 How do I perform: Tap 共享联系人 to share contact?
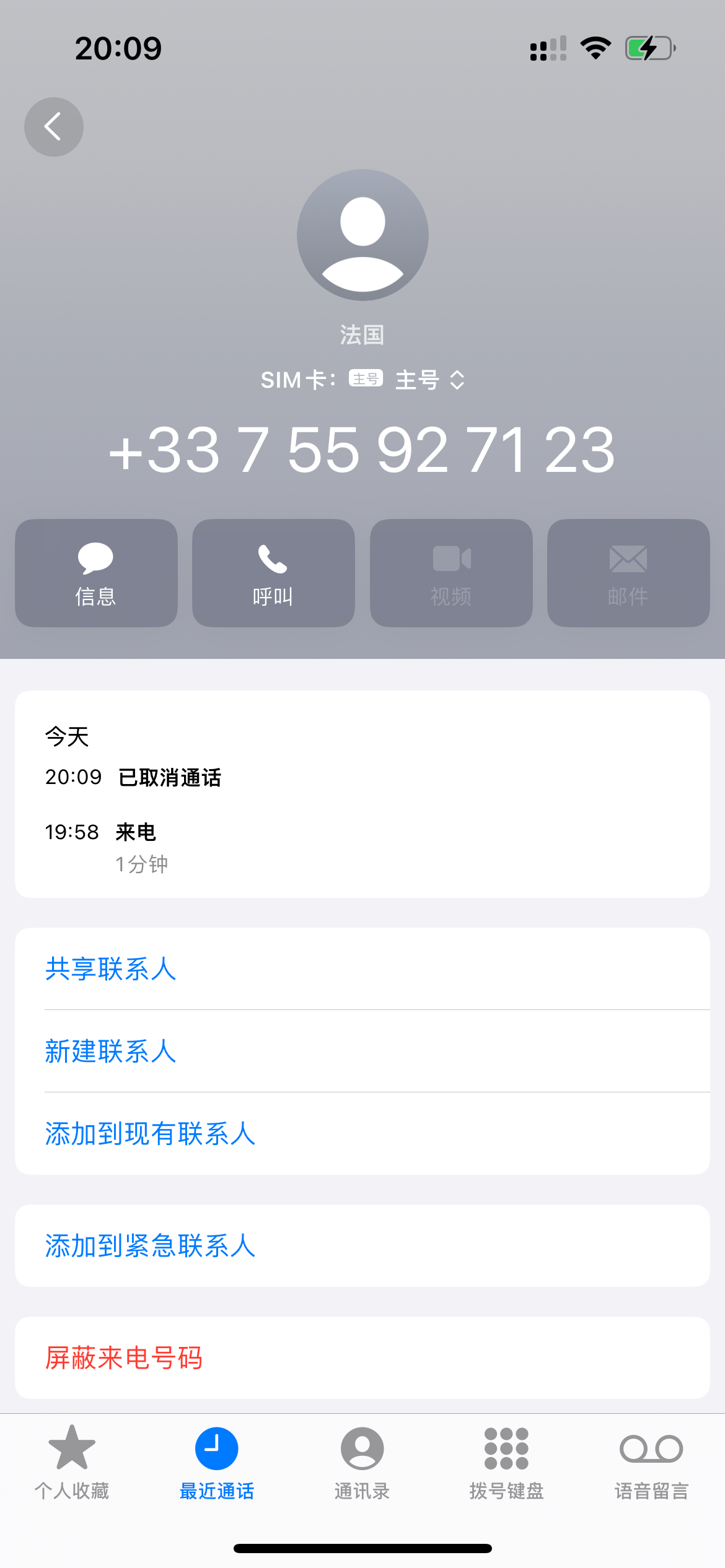click(x=362, y=969)
